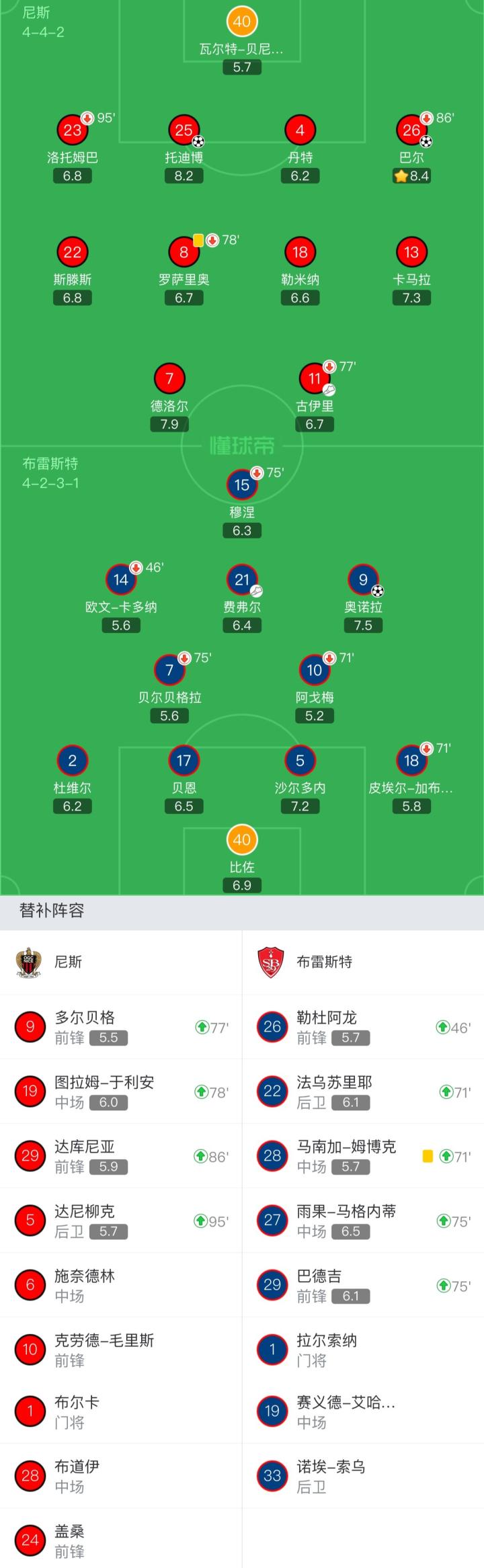The height and width of the screenshot is (1568, 484).
Task: Open Brest defender 沙尔多内 profile
Action: 300,761
